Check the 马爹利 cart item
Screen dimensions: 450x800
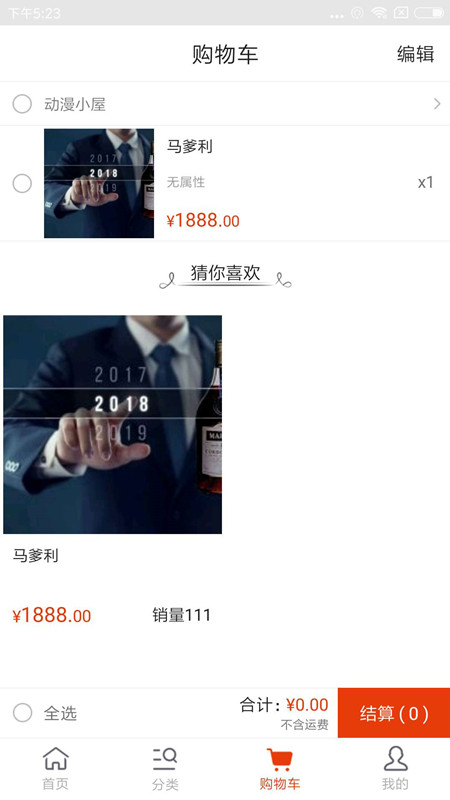tap(22, 183)
